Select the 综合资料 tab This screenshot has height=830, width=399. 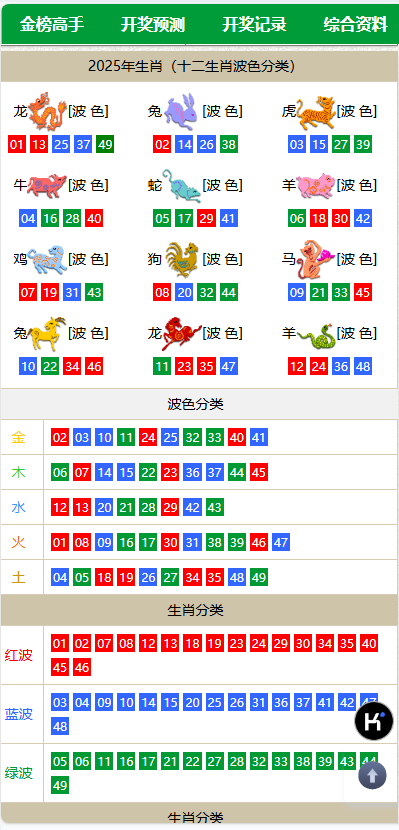click(x=356, y=24)
